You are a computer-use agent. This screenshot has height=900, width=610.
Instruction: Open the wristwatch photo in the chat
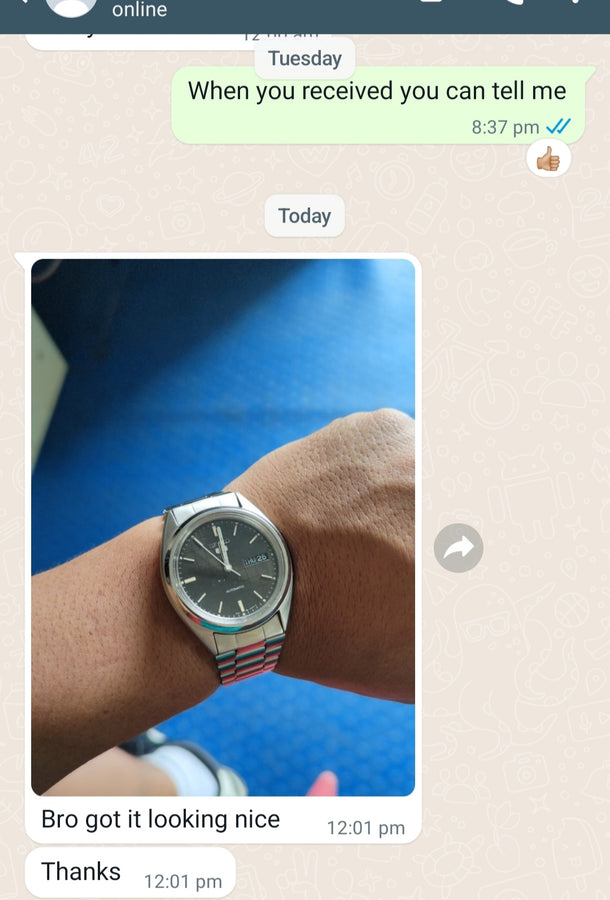[223, 527]
